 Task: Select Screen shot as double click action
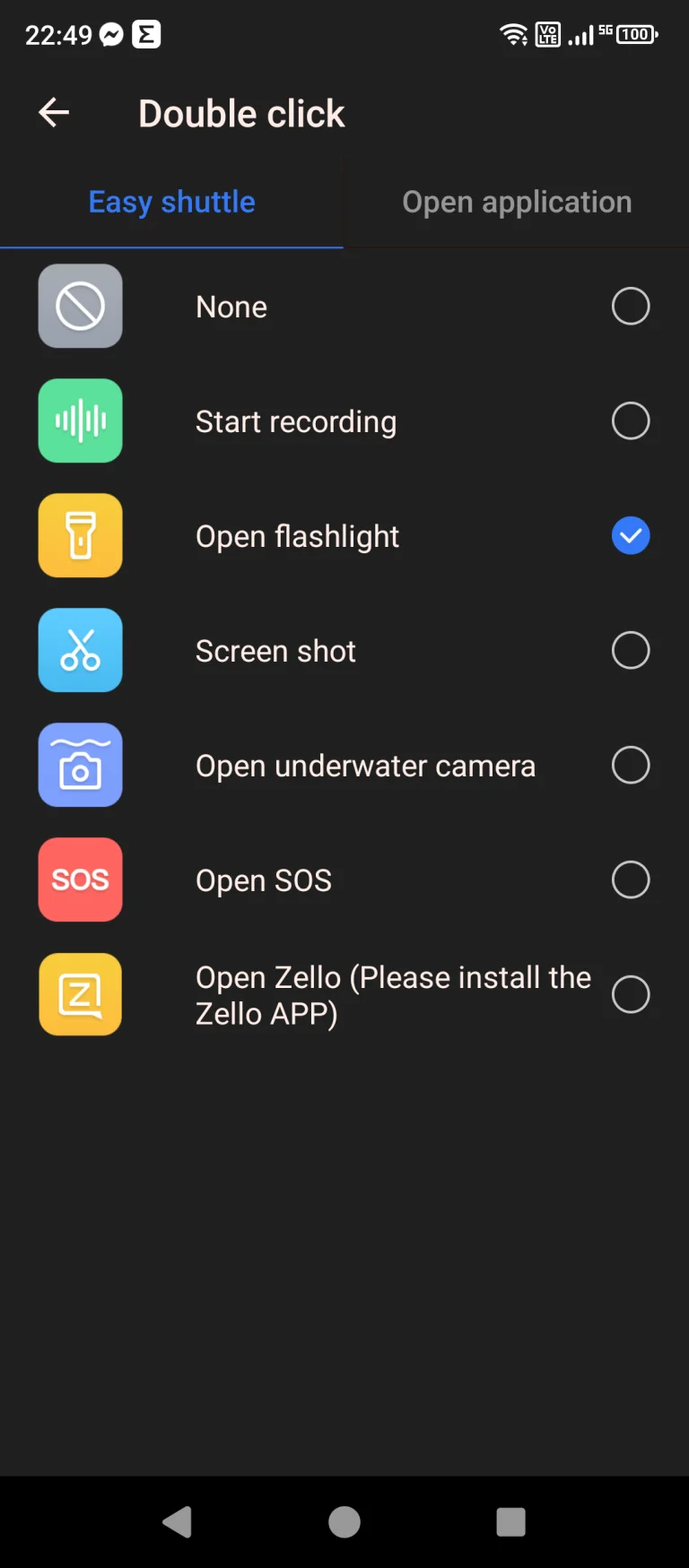click(x=631, y=650)
